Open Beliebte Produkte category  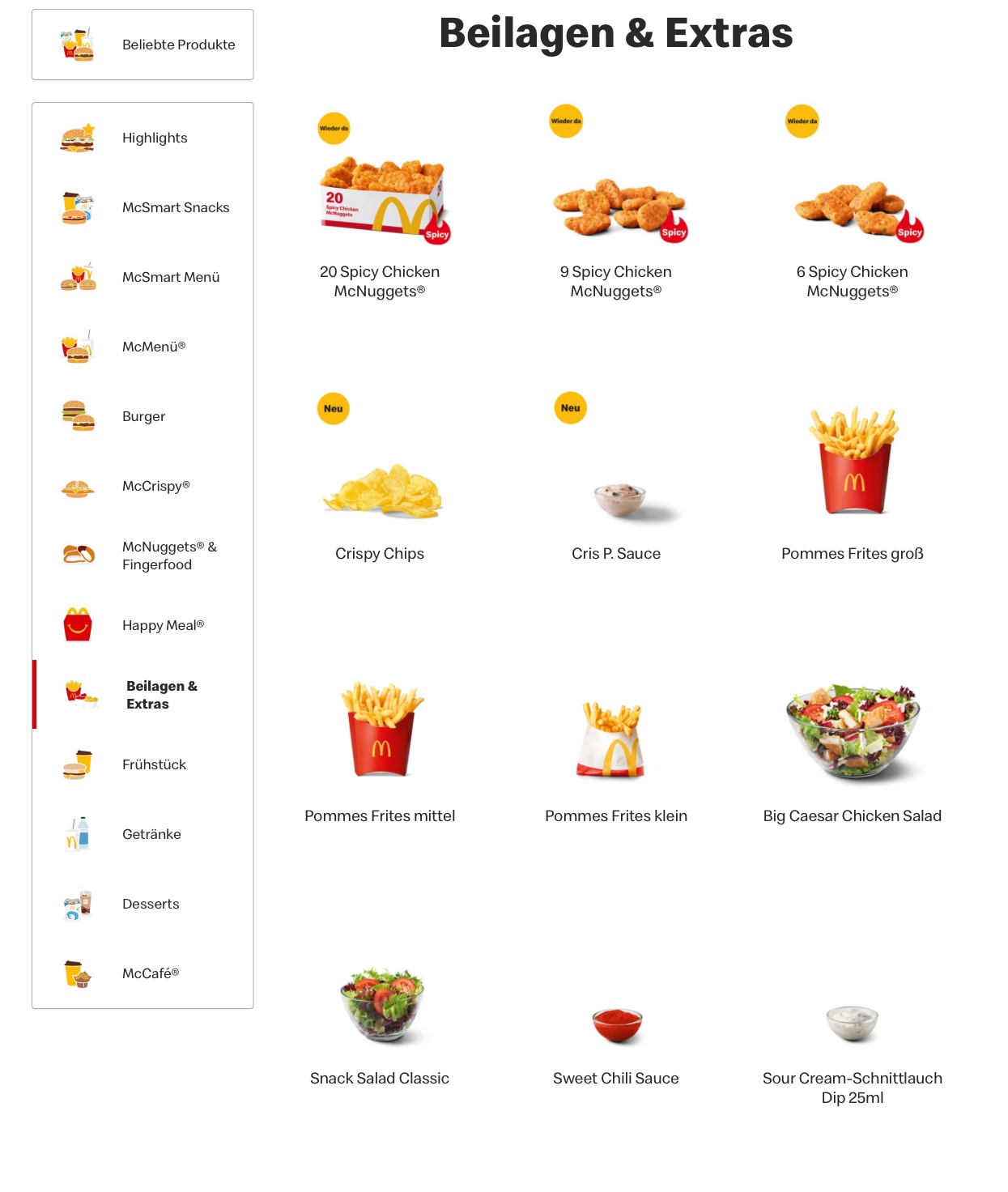point(142,45)
